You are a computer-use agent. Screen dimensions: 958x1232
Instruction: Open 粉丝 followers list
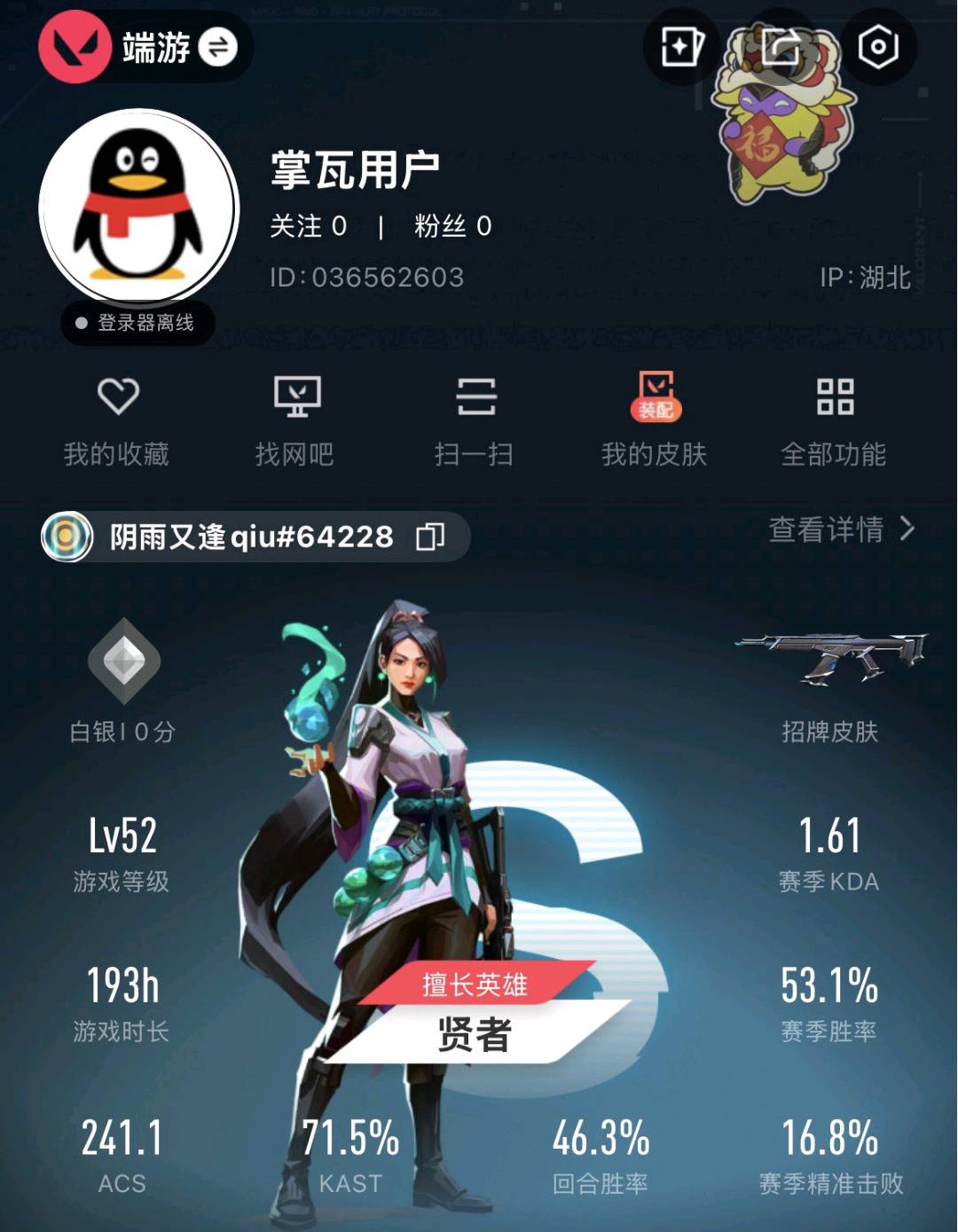point(452,226)
